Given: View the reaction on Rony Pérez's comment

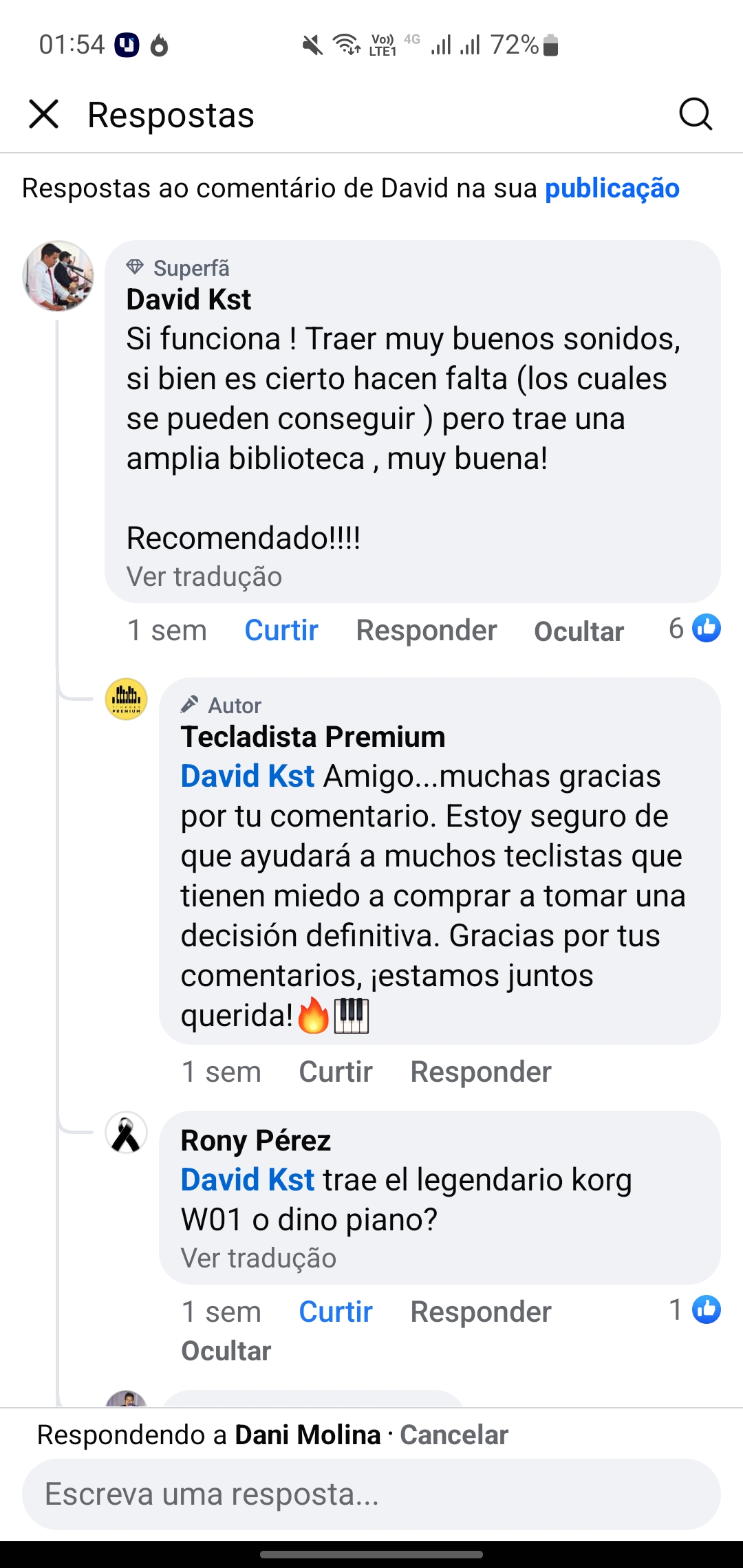Looking at the screenshot, I should 695,1309.
